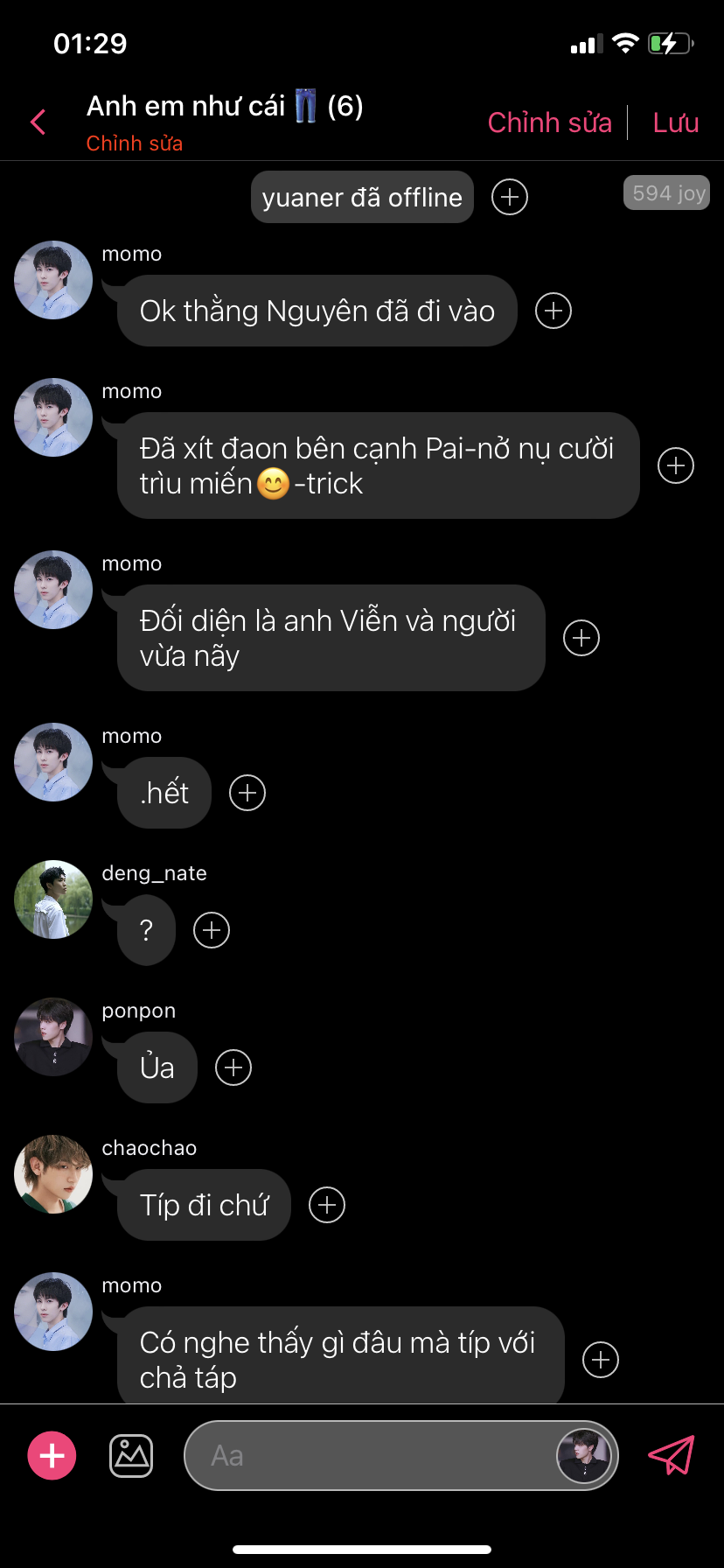This screenshot has height=1568, width=724.
Task: Tap plus beside chaochao's 'Típ đi chứ'
Action: pos(327,1205)
